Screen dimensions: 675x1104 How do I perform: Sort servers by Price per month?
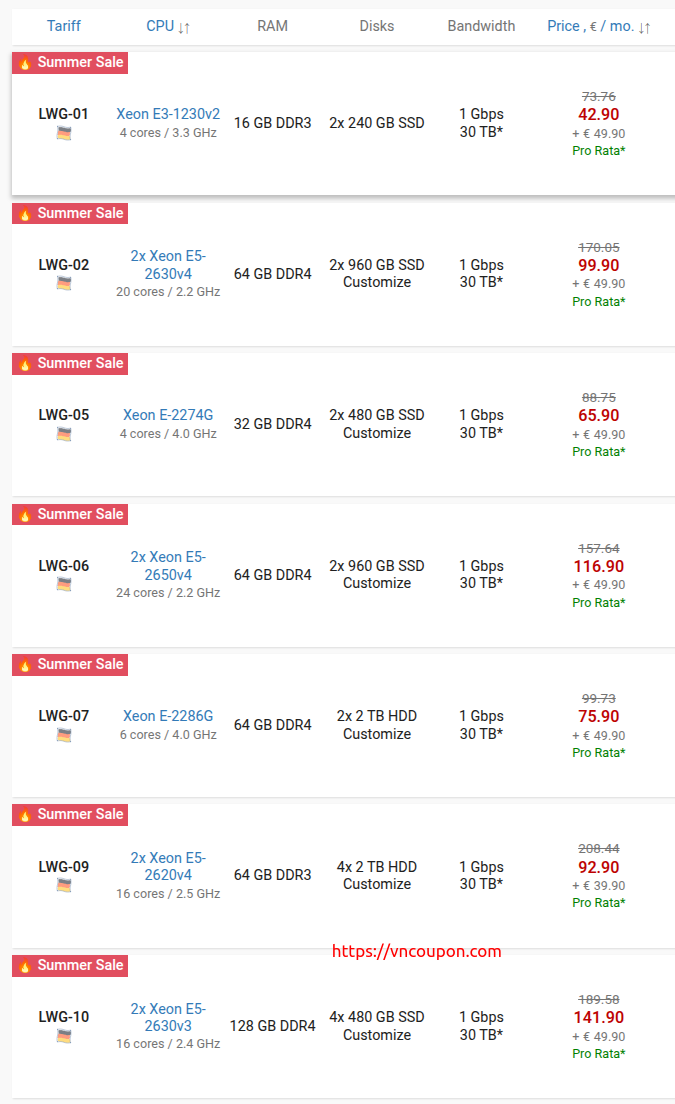(x=598, y=26)
